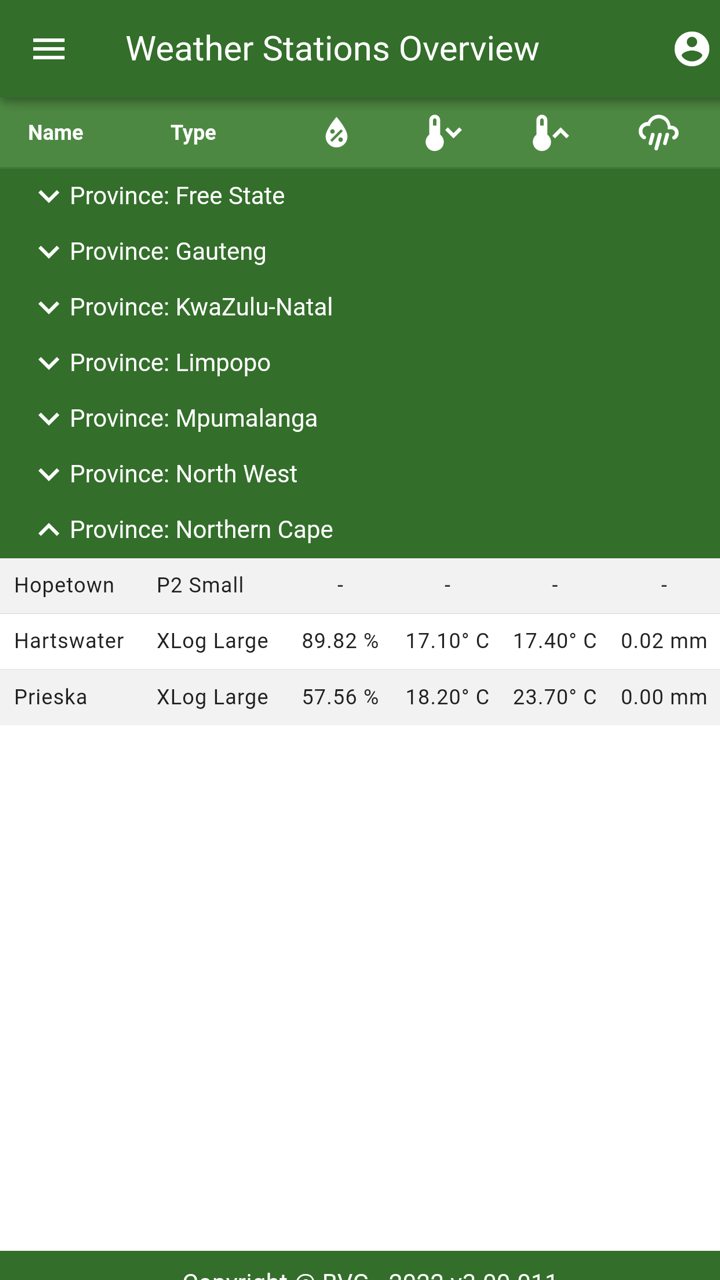Image resolution: width=720 pixels, height=1280 pixels.
Task: Sort by the maximum temperature column icon
Action: [549, 133]
